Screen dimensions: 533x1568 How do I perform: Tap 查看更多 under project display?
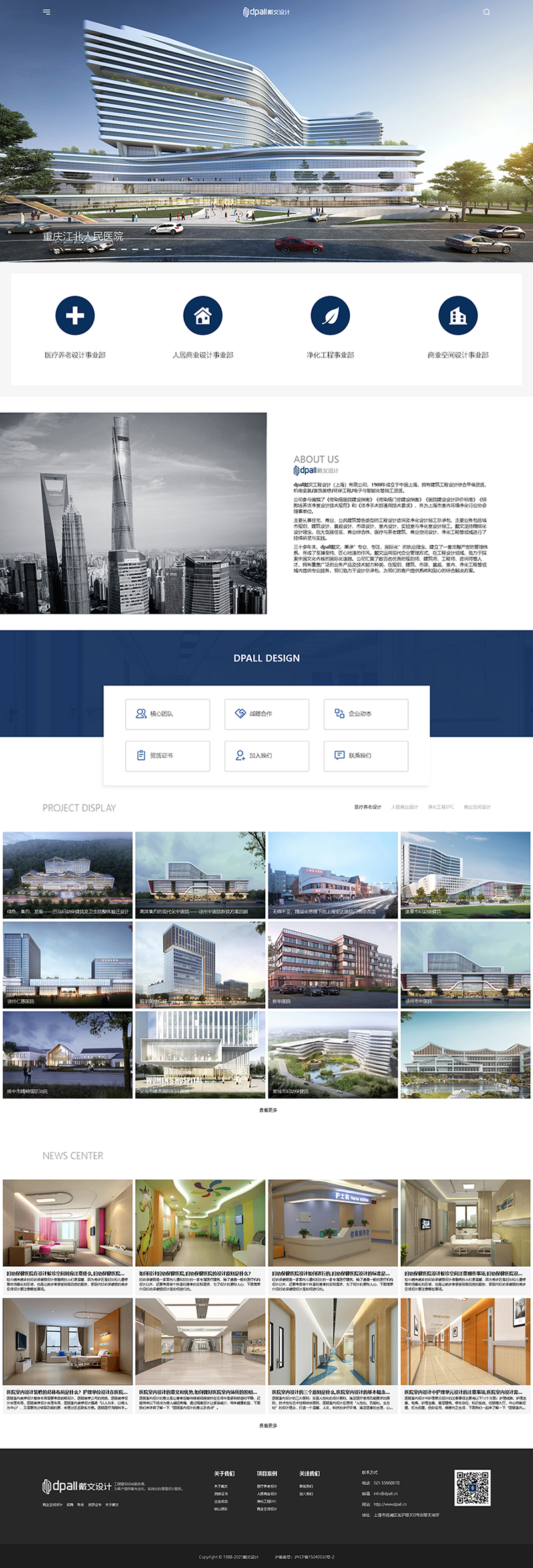(x=268, y=1110)
